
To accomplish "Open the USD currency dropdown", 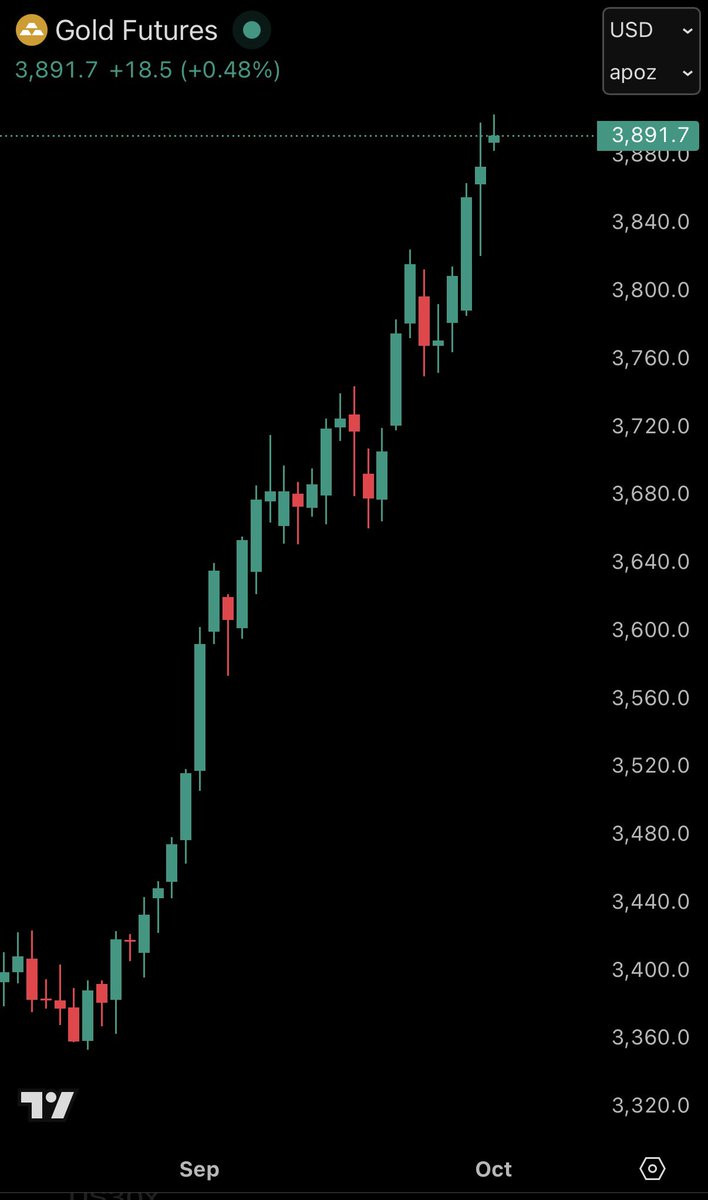I will point(651,30).
